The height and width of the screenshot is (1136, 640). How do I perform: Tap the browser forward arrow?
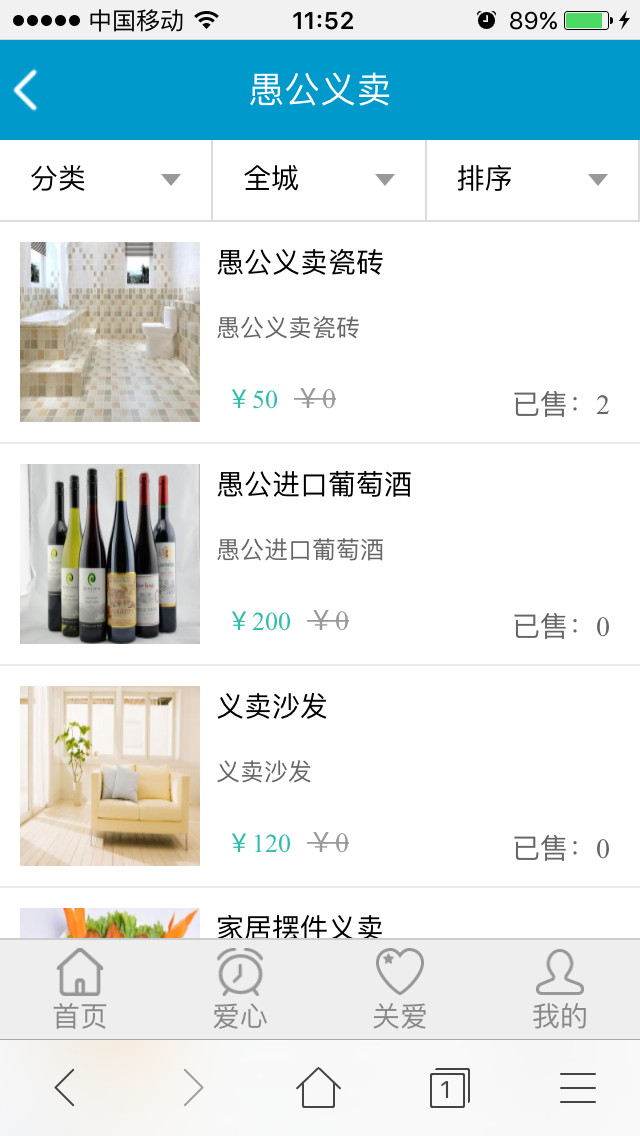coord(193,1087)
